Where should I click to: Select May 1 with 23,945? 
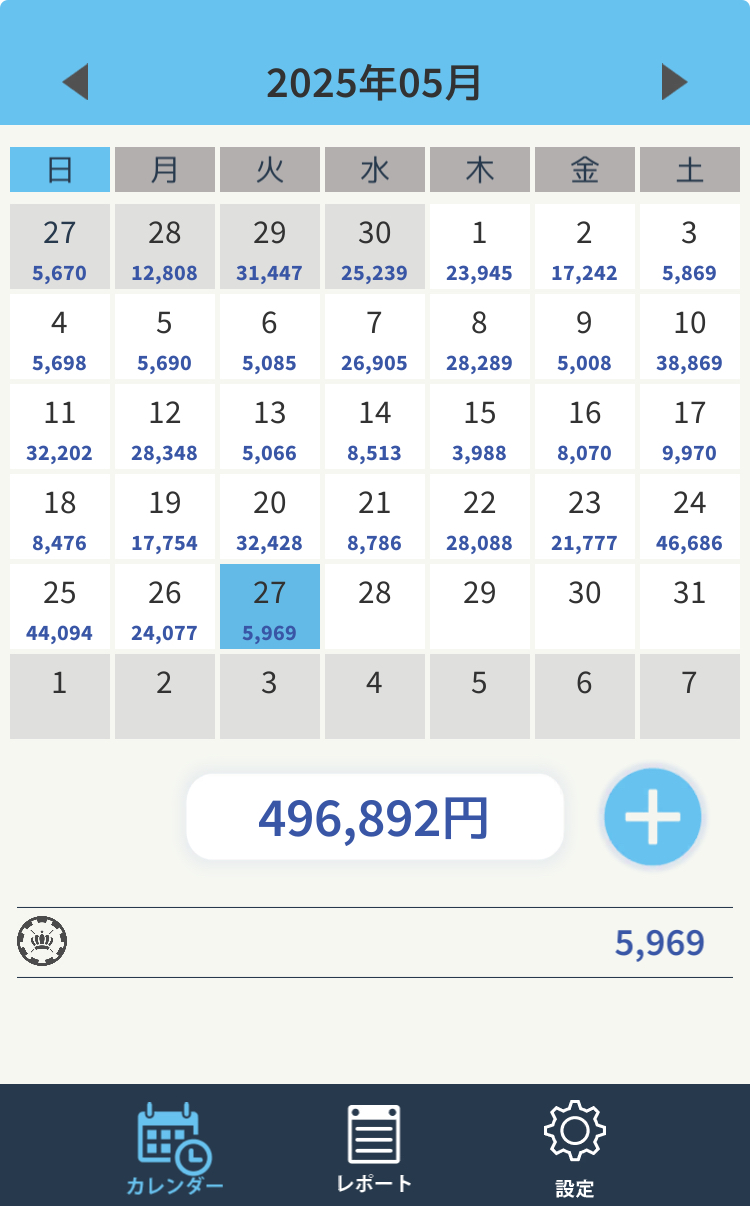coord(480,247)
